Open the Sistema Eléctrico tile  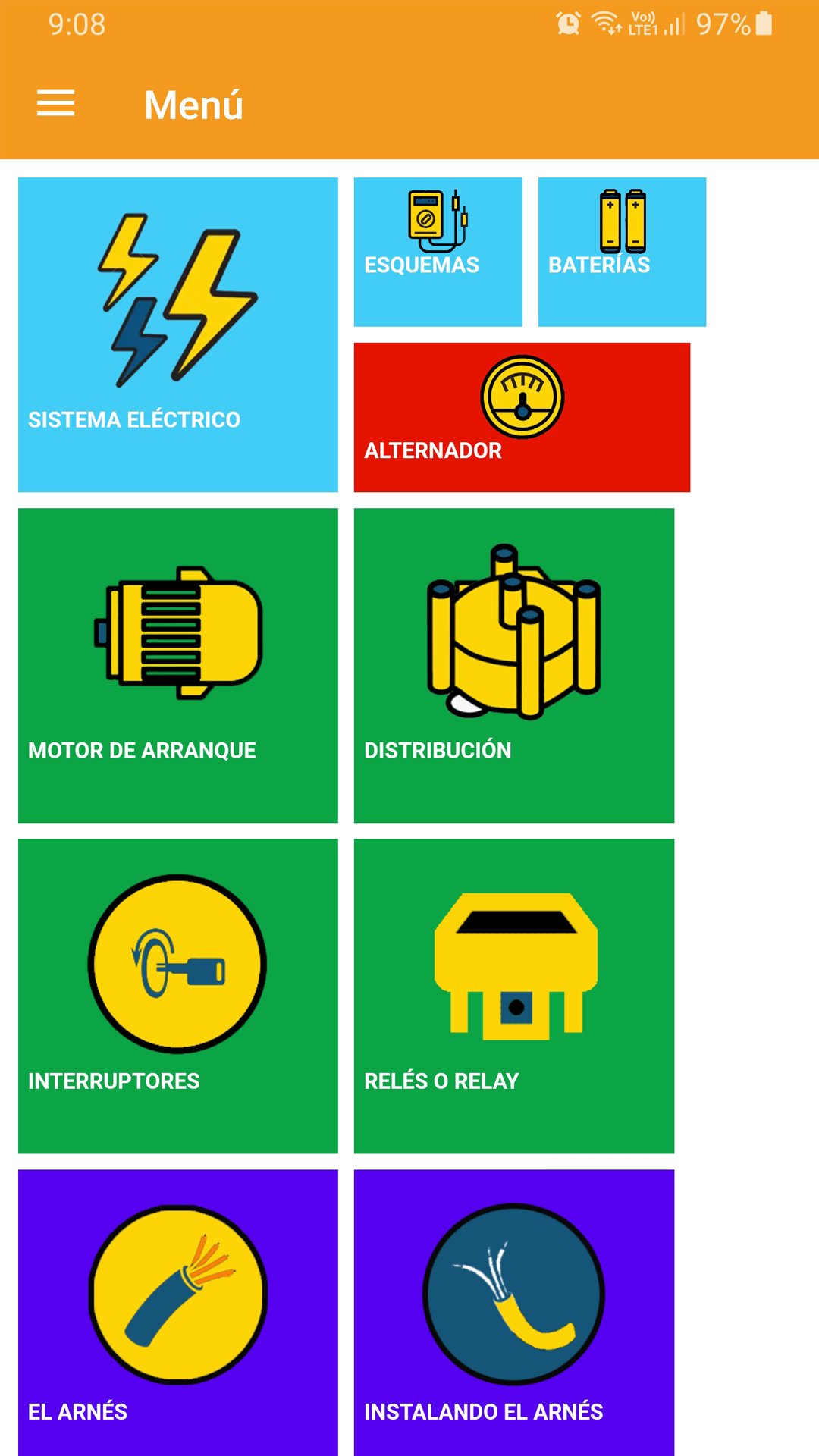[x=177, y=334]
